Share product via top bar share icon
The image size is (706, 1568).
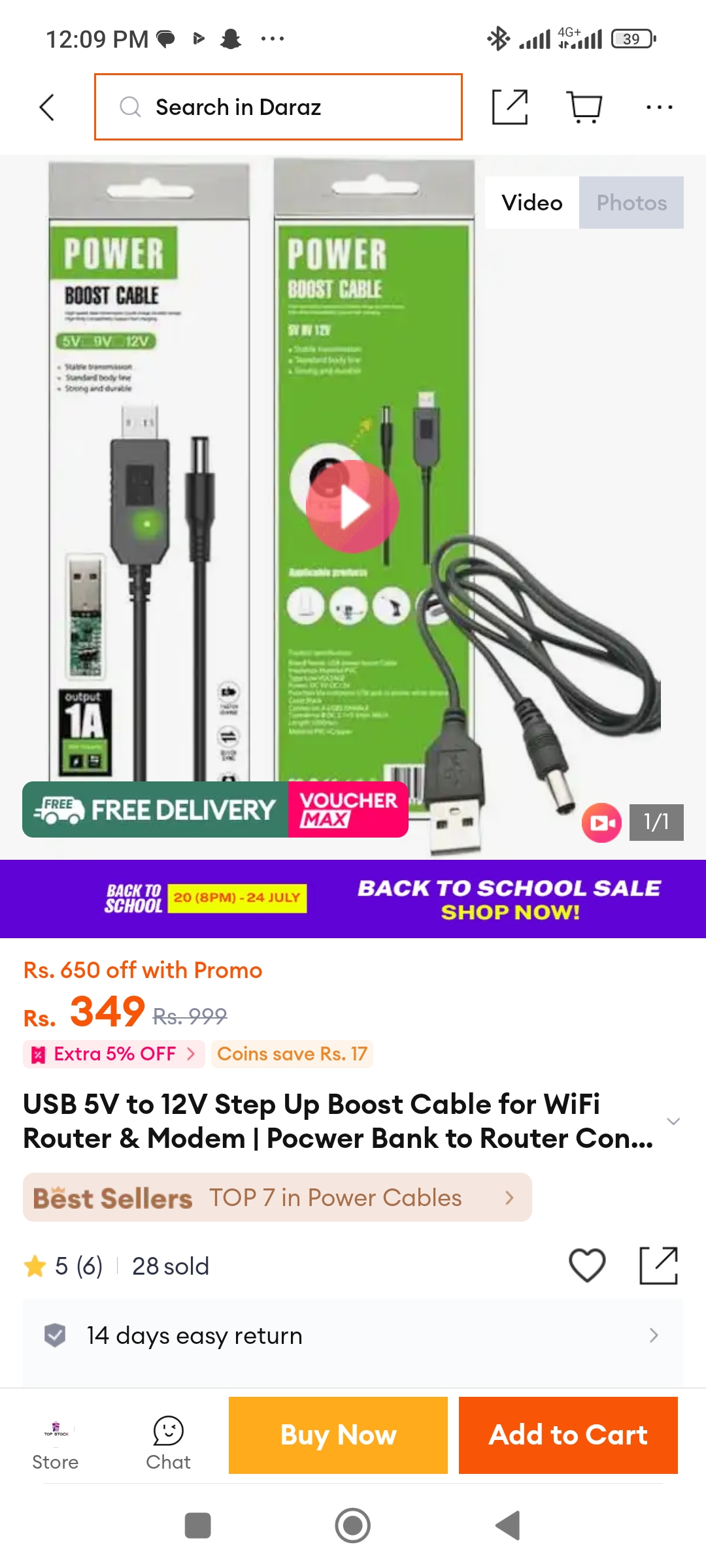(x=510, y=107)
